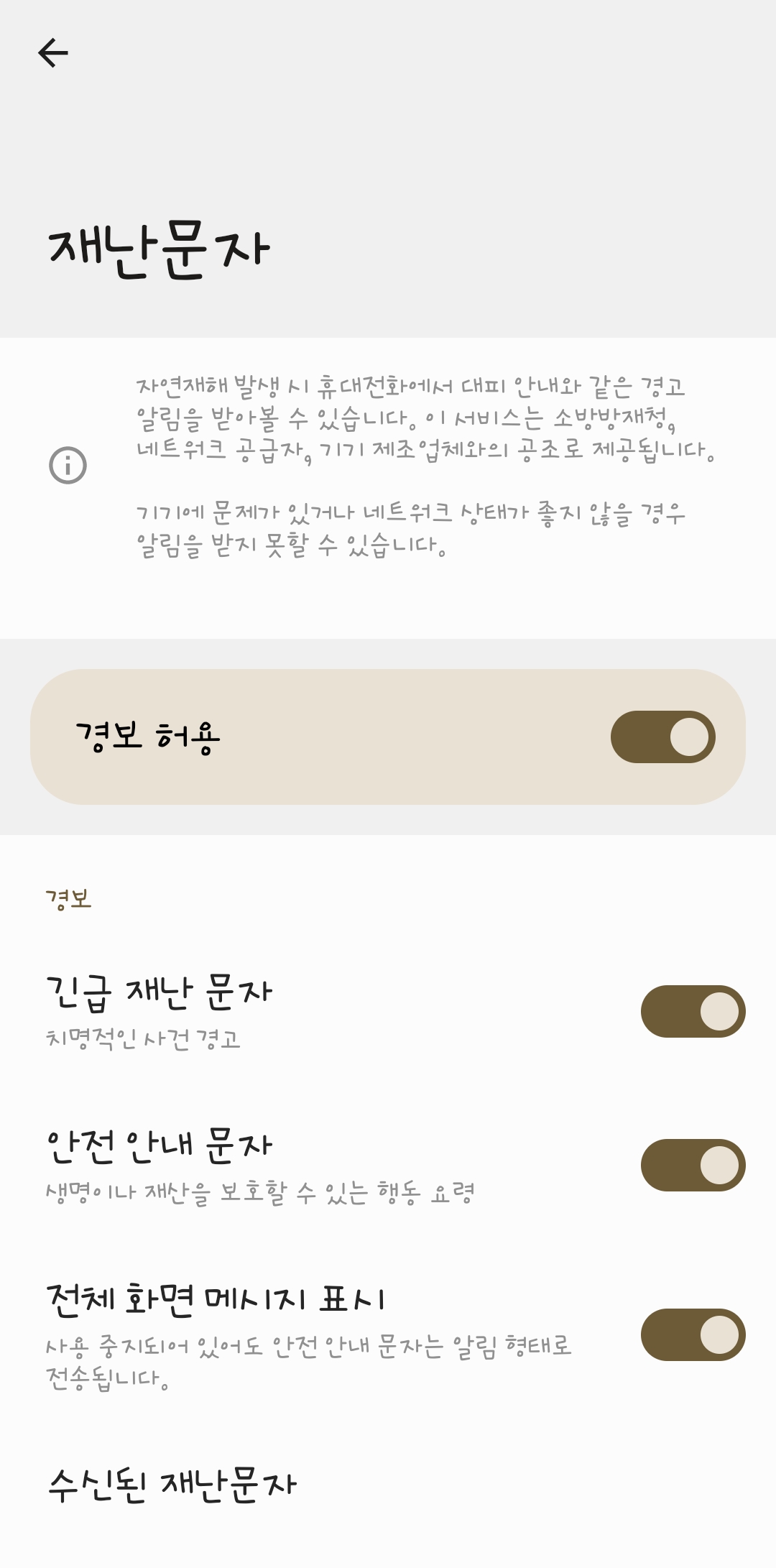
Task: Switch off the critical event warning toggle
Action: point(693,1010)
